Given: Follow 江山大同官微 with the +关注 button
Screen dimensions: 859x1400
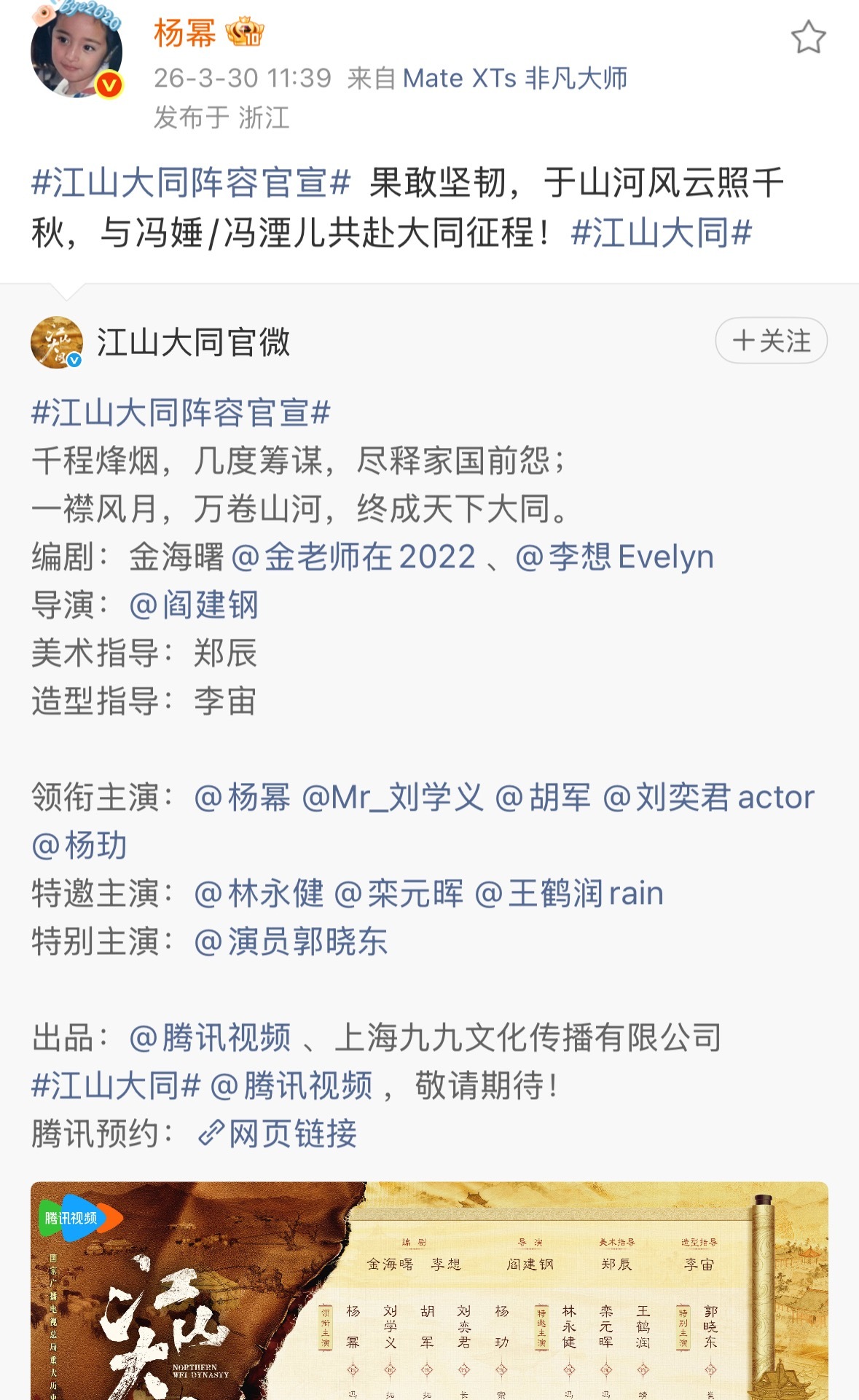Looking at the screenshot, I should tap(771, 340).
